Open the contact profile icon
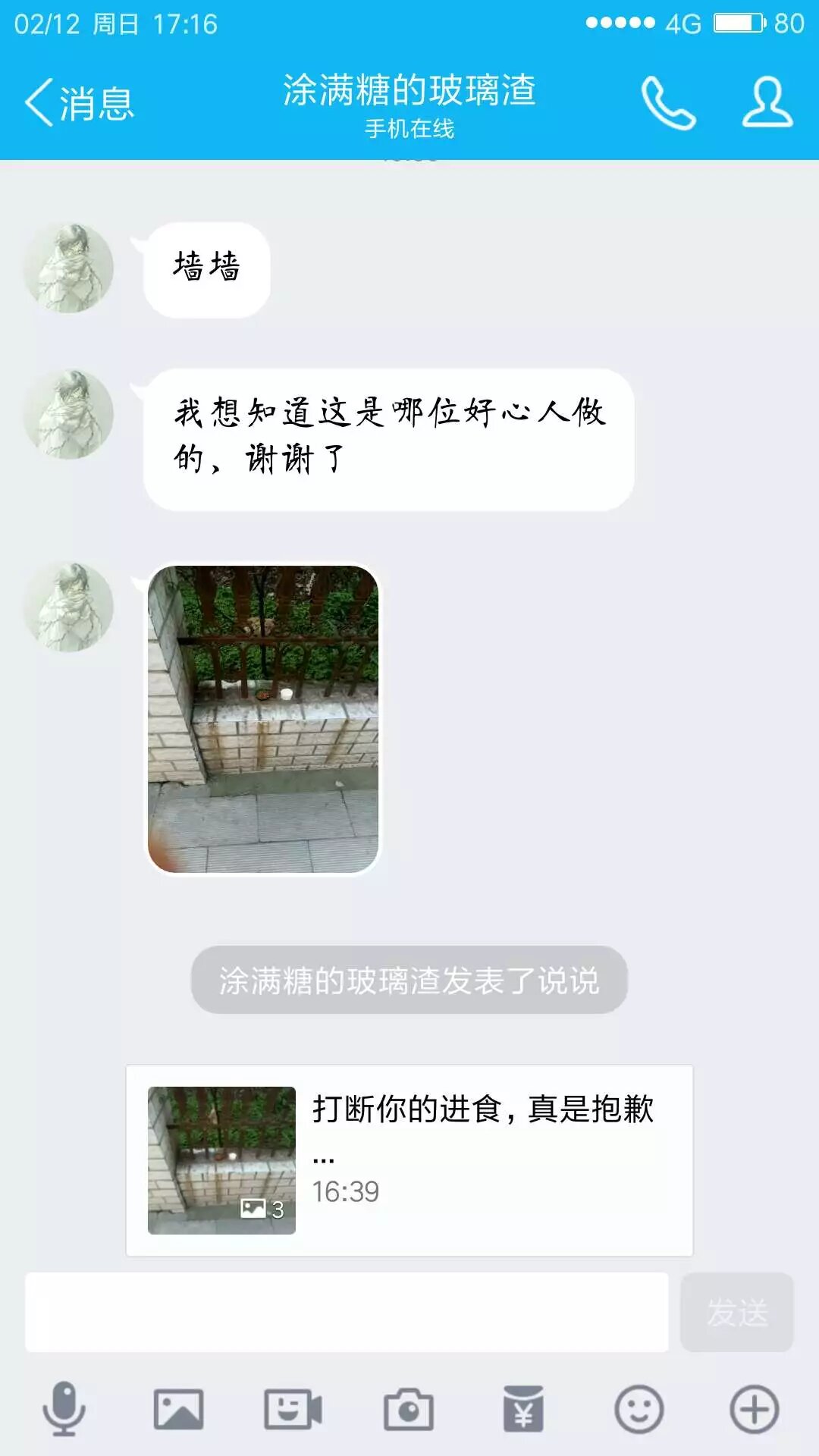 click(x=767, y=102)
